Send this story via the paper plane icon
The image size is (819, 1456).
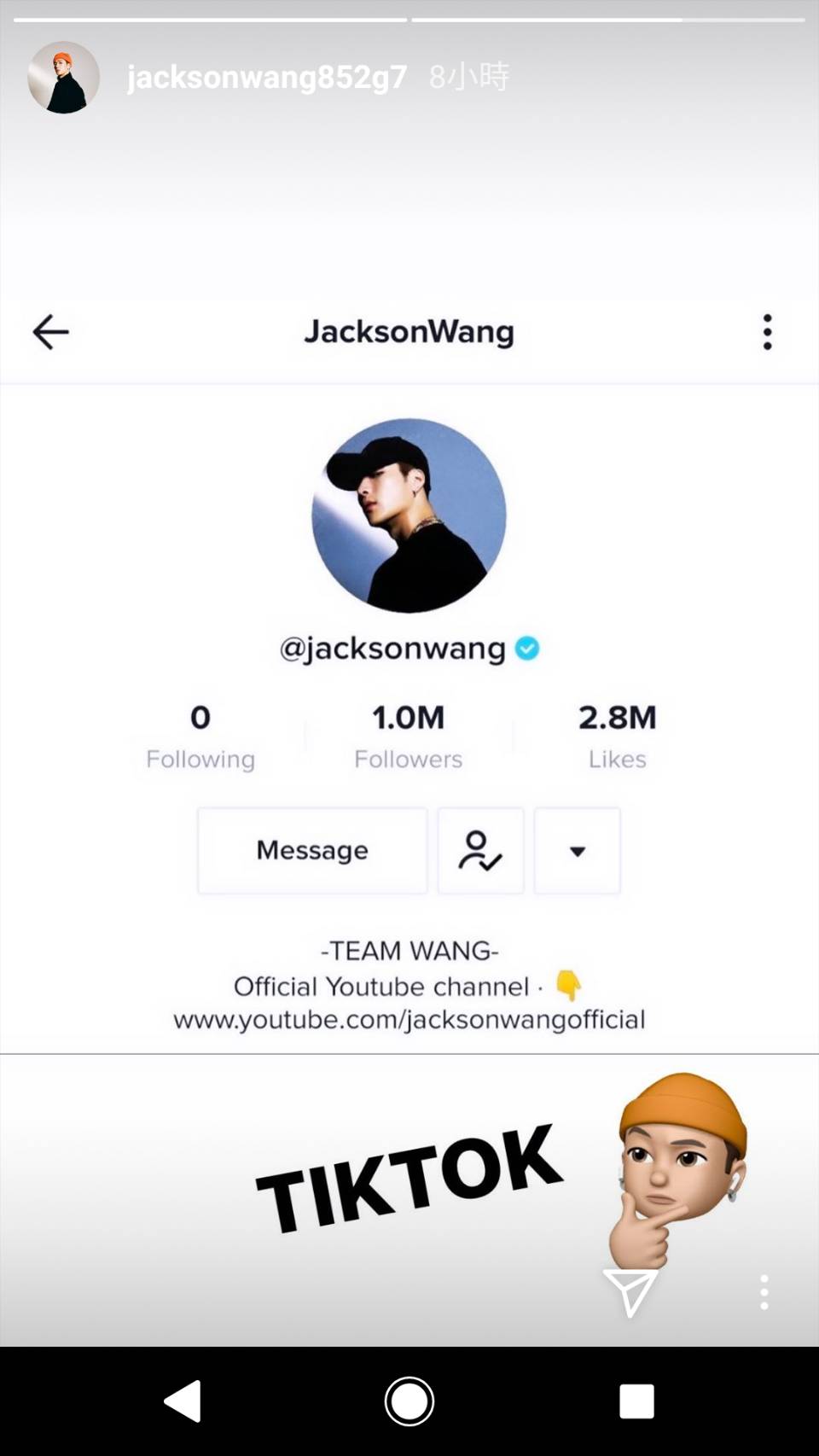point(630,1291)
